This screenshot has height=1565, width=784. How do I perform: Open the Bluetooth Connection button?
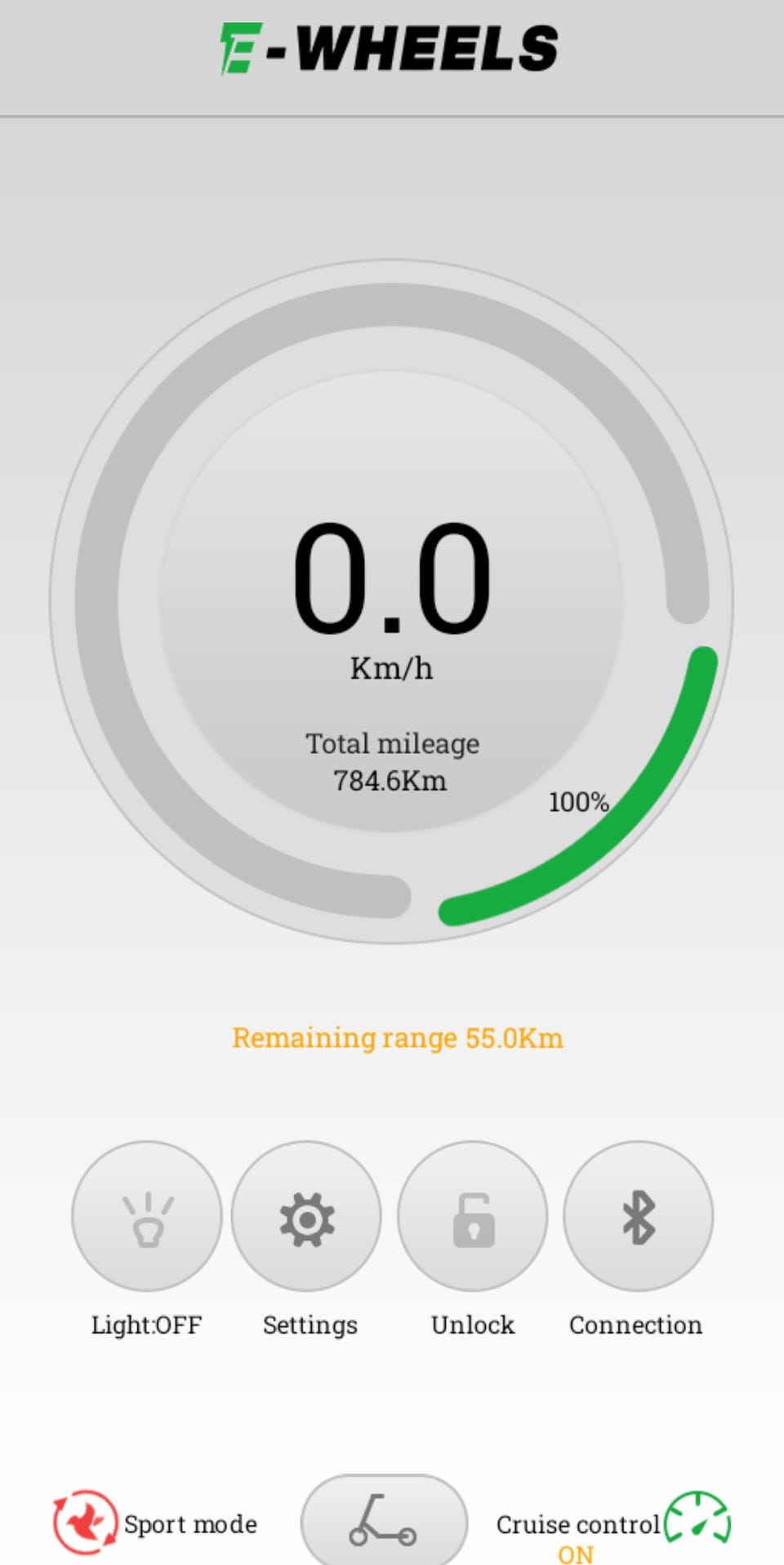639,1216
